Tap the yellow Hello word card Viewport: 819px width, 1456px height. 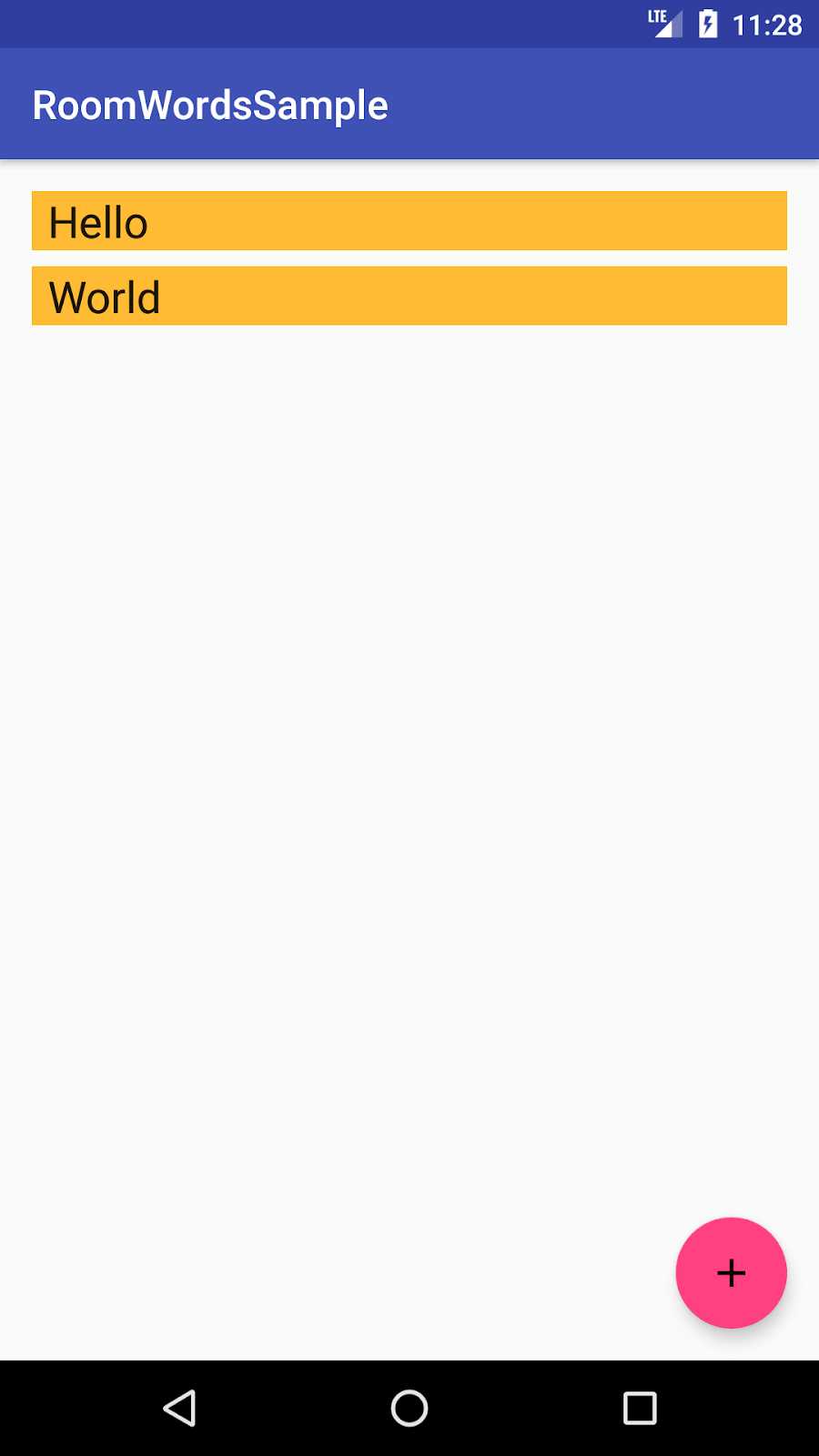pyautogui.click(x=409, y=220)
